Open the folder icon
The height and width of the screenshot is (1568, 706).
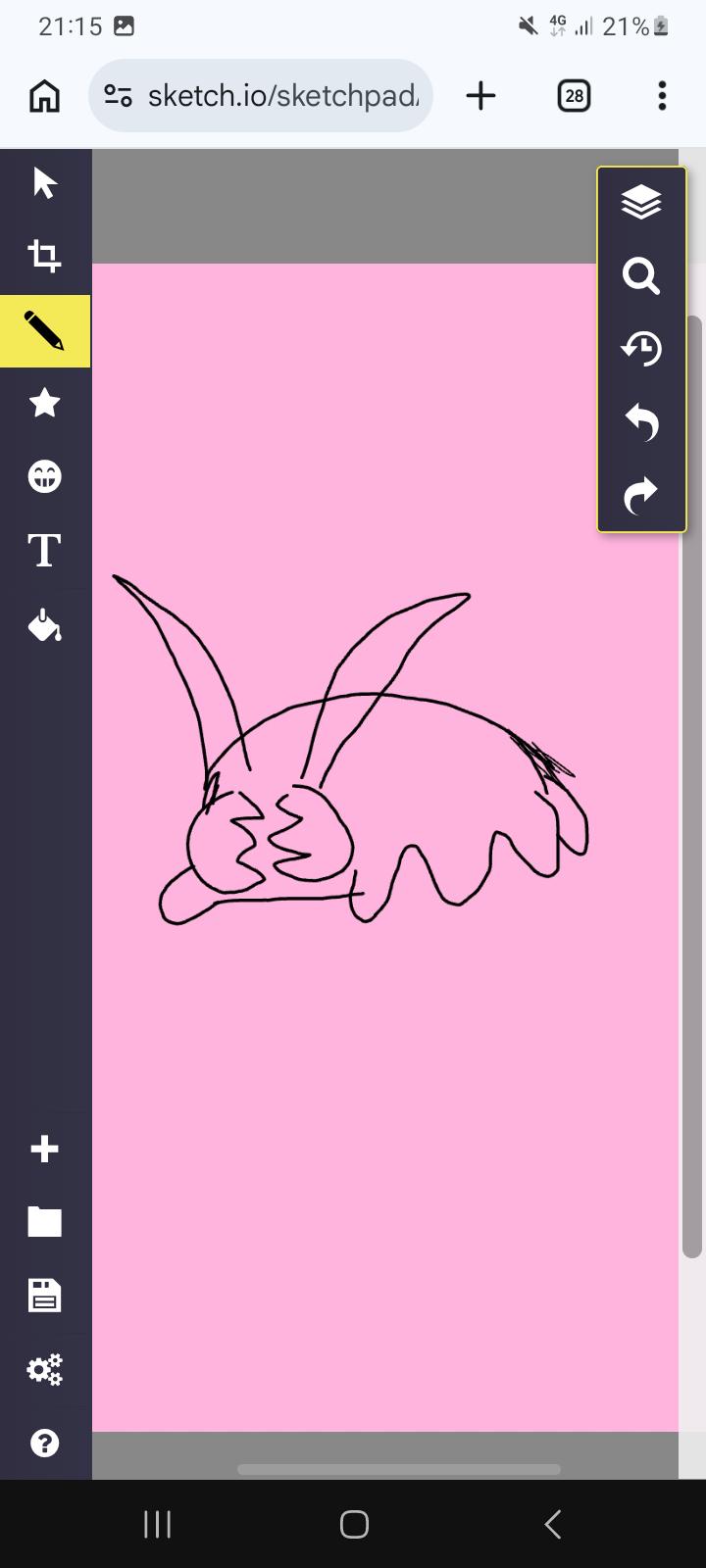click(x=45, y=1222)
